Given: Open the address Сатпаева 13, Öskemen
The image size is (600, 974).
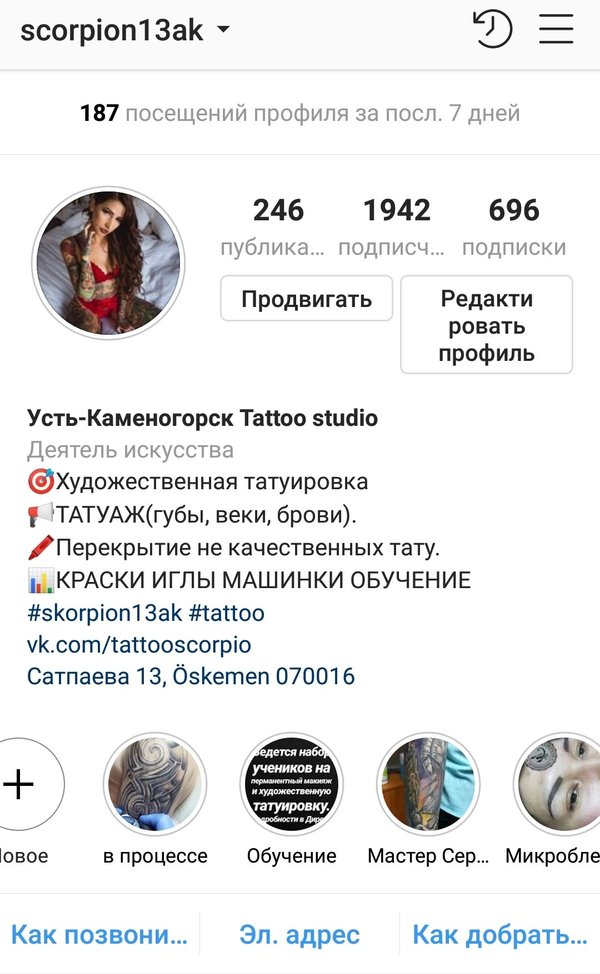Looking at the screenshot, I should point(190,676).
